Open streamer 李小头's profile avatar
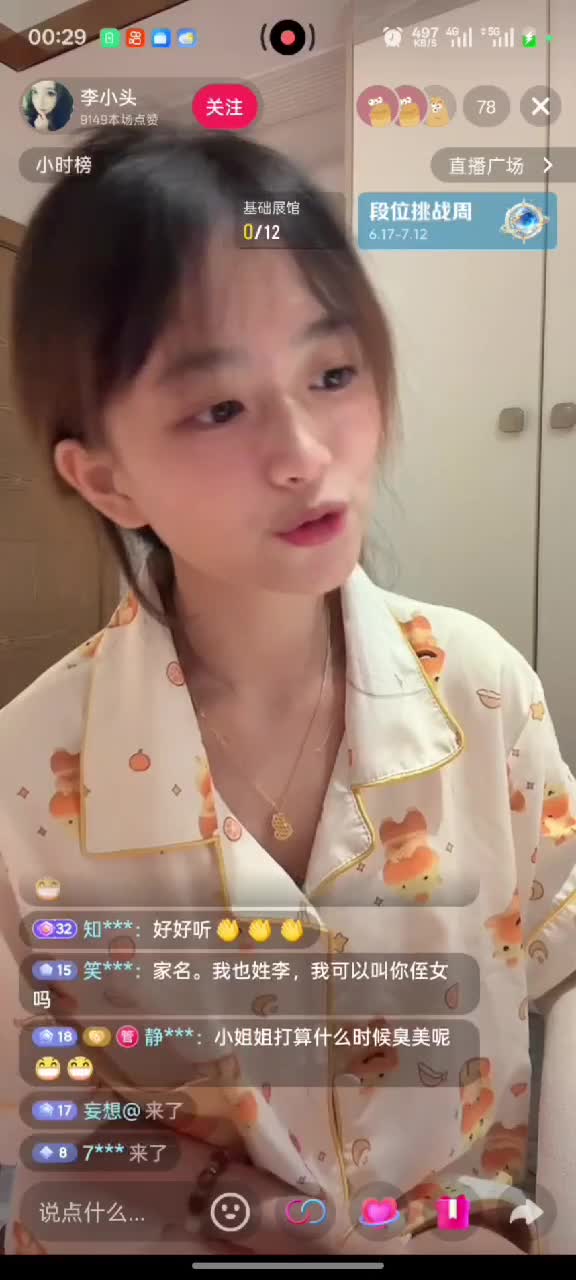Viewport: 576px width, 1280px height. pyautogui.click(x=47, y=106)
